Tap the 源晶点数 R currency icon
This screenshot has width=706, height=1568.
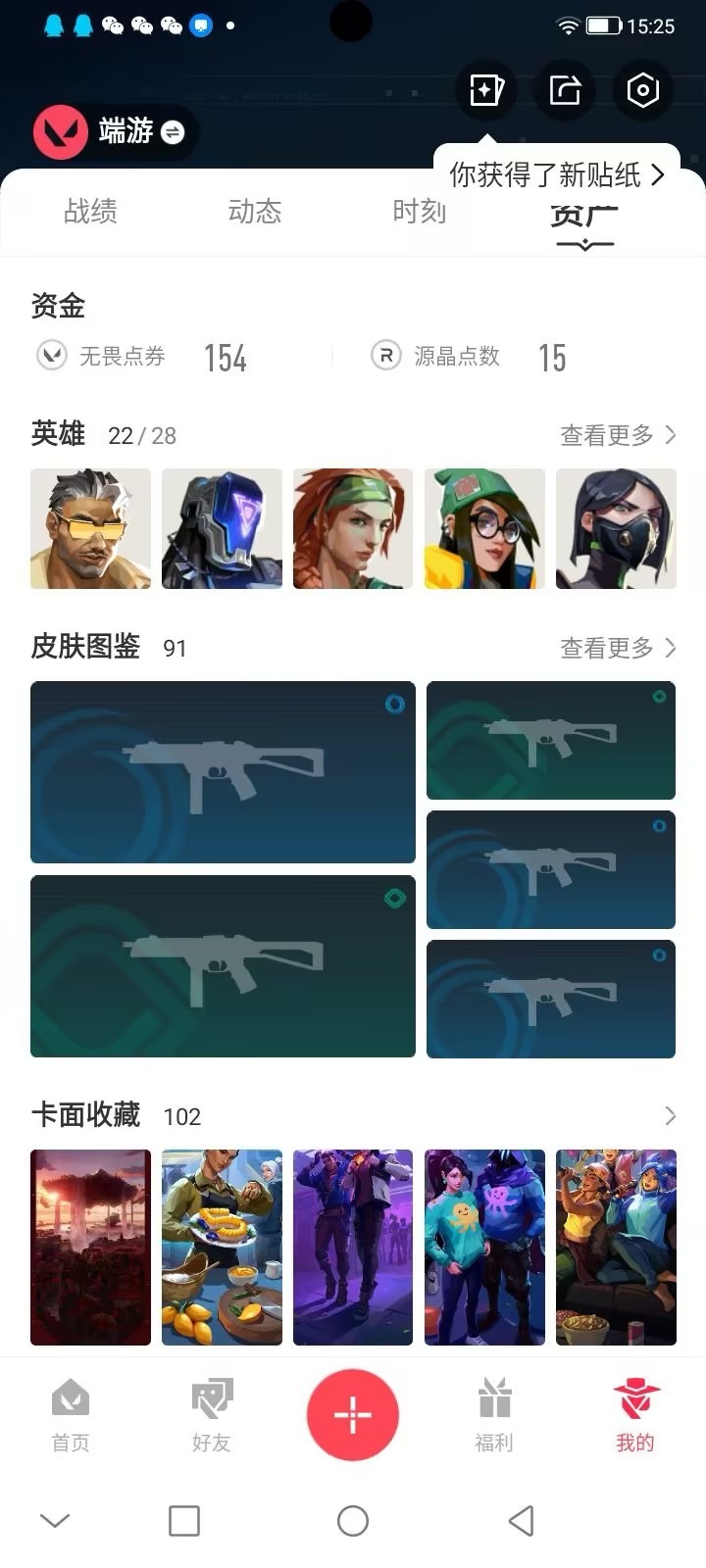(x=384, y=356)
